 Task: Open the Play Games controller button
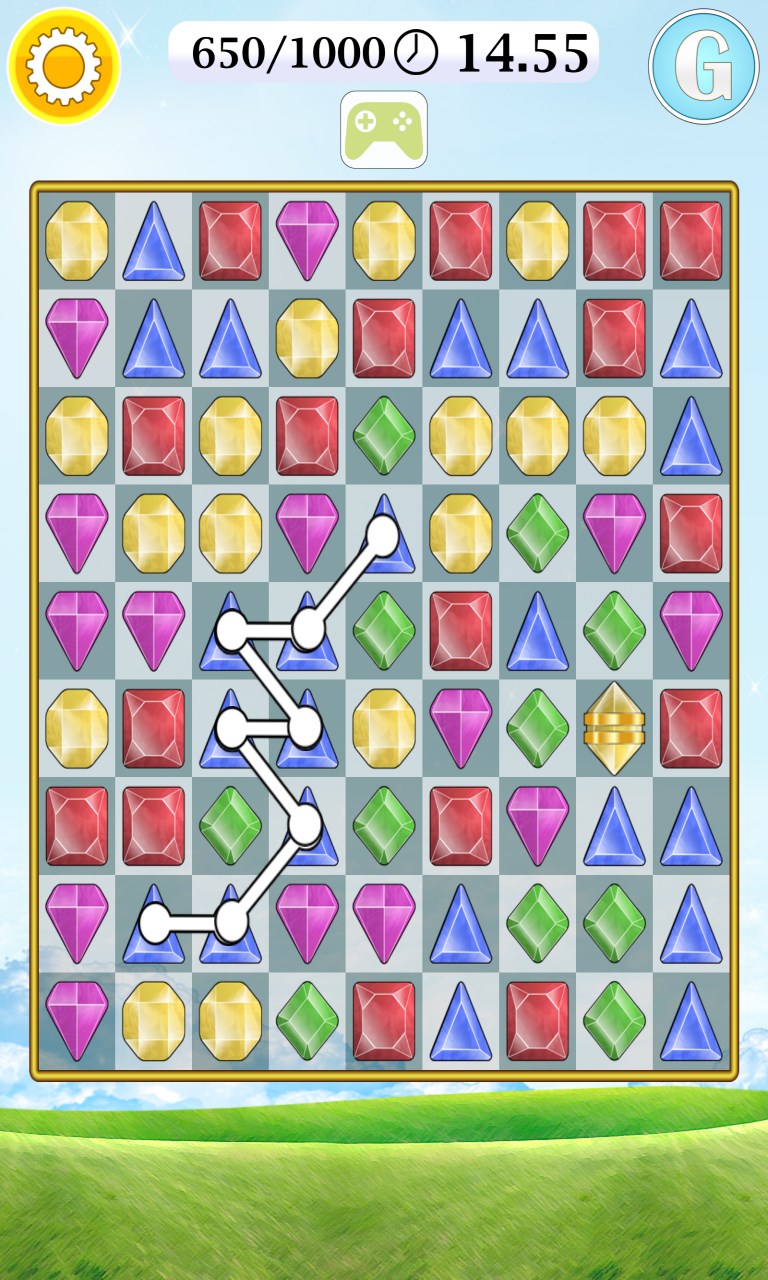[384, 130]
